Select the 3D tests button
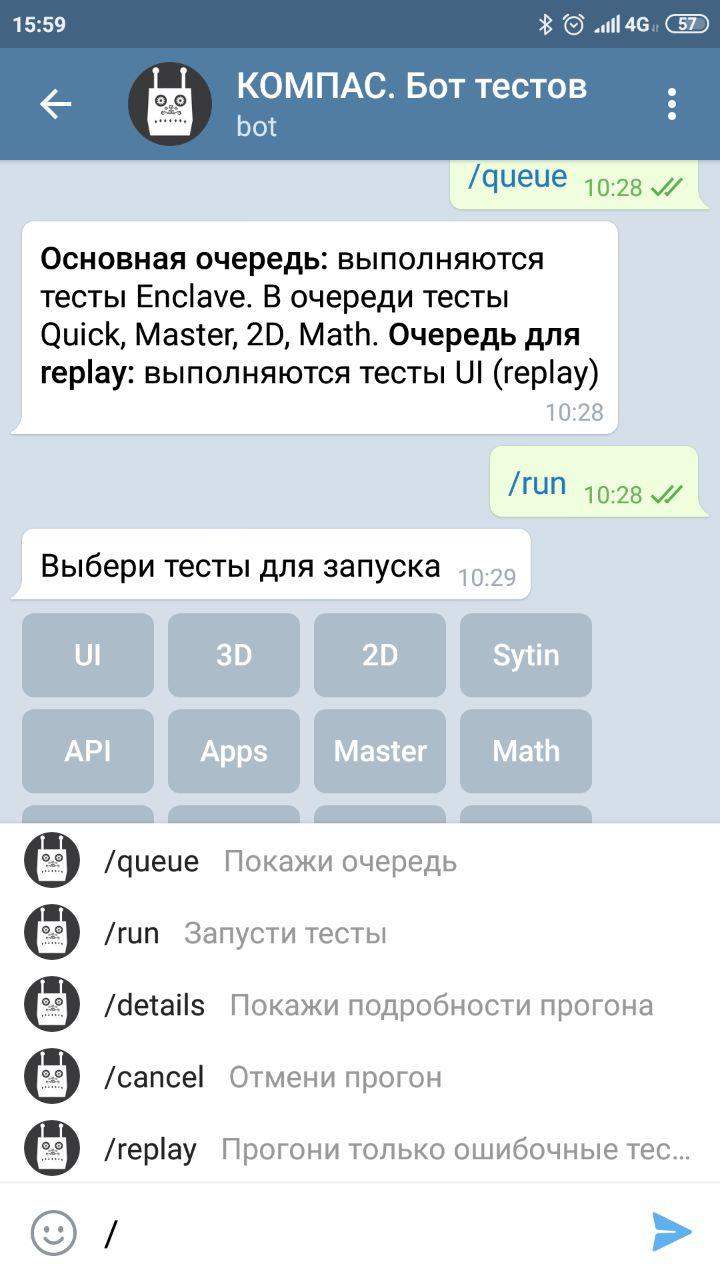 pos(234,655)
